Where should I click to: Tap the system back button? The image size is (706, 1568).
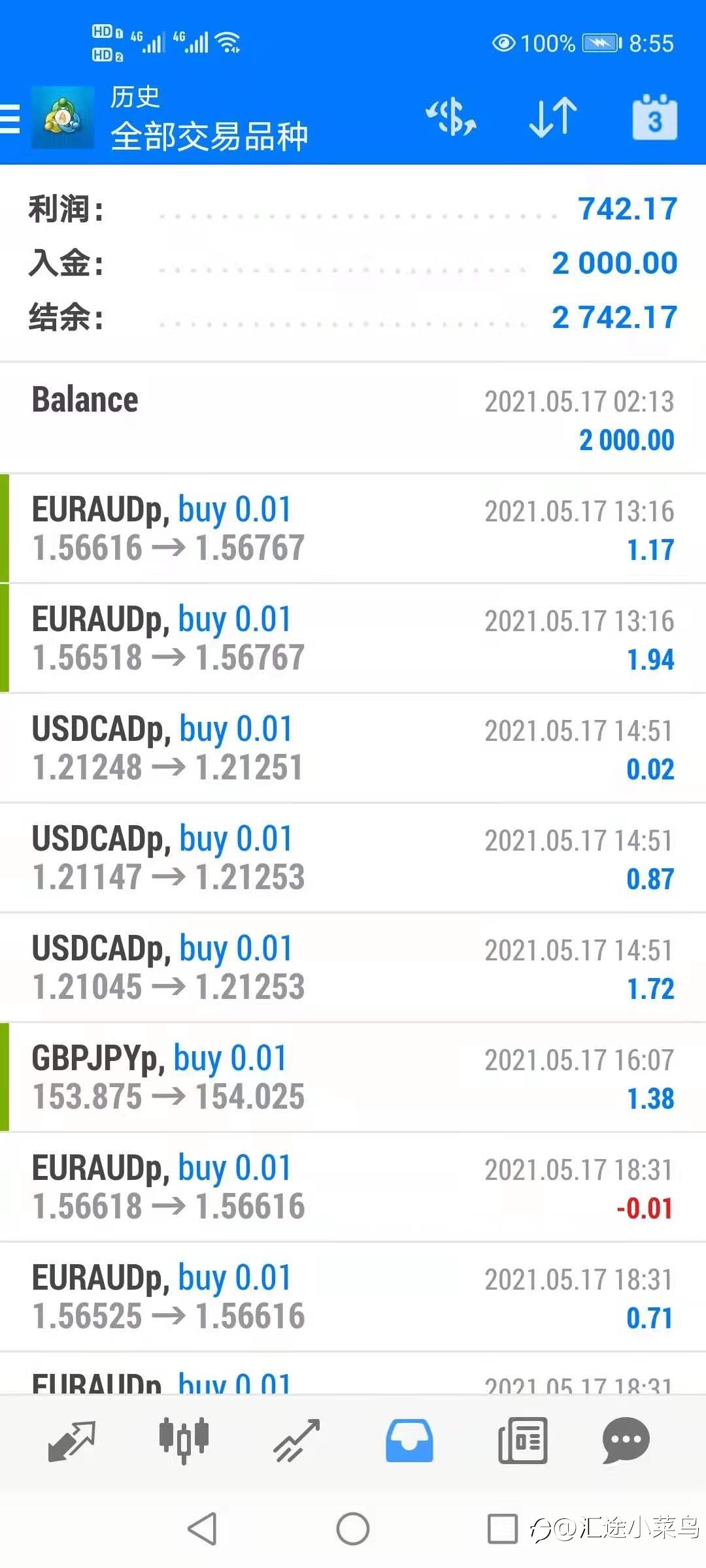pyautogui.click(x=202, y=1529)
